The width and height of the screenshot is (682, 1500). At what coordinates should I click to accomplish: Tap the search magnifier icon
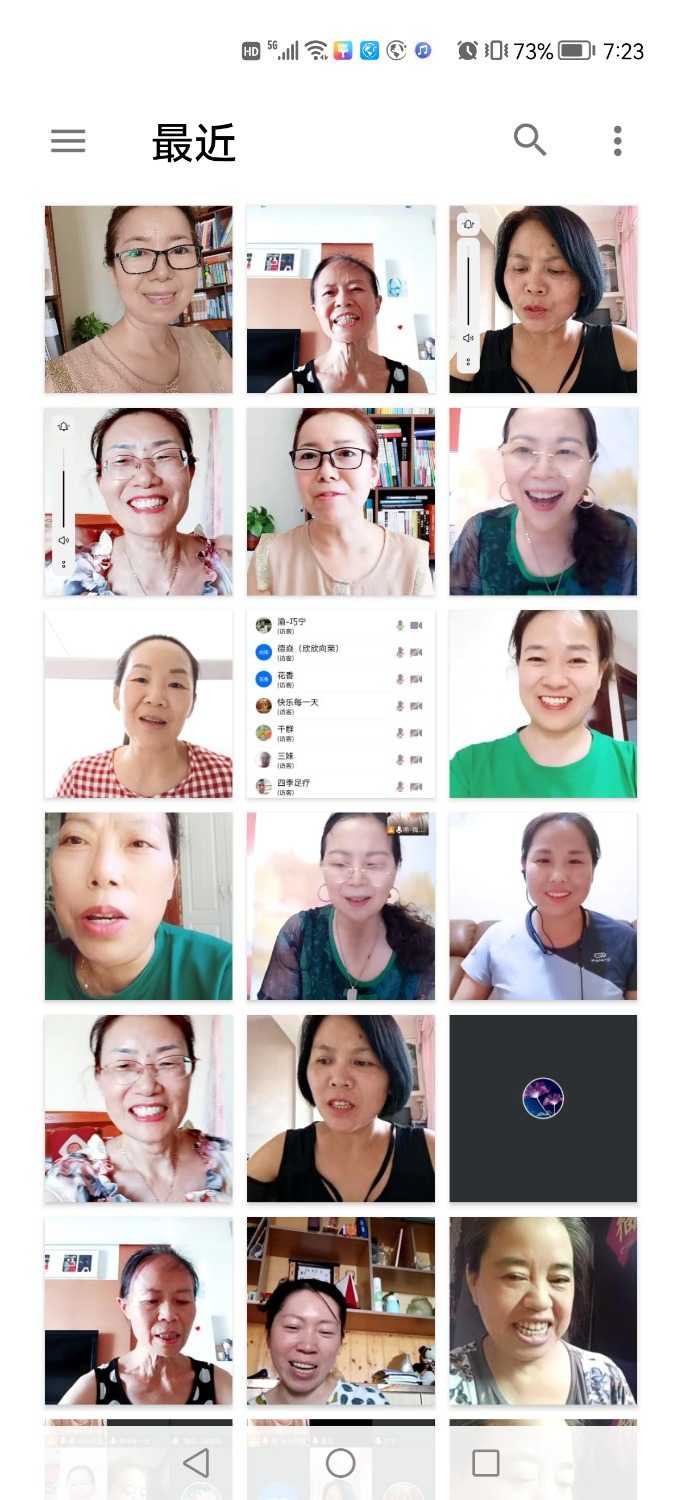click(x=530, y=141)
